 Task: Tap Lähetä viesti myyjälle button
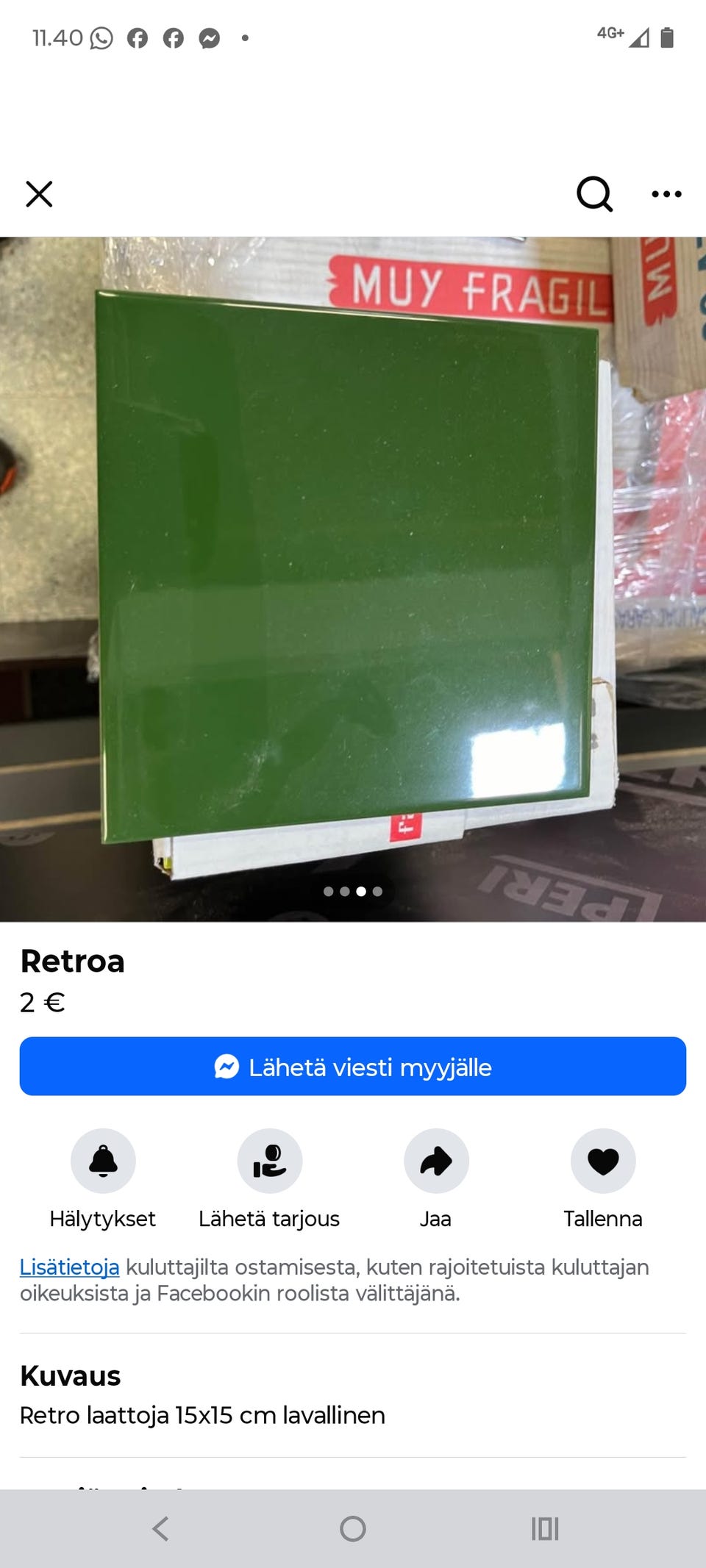click(x=353, y=1066)
